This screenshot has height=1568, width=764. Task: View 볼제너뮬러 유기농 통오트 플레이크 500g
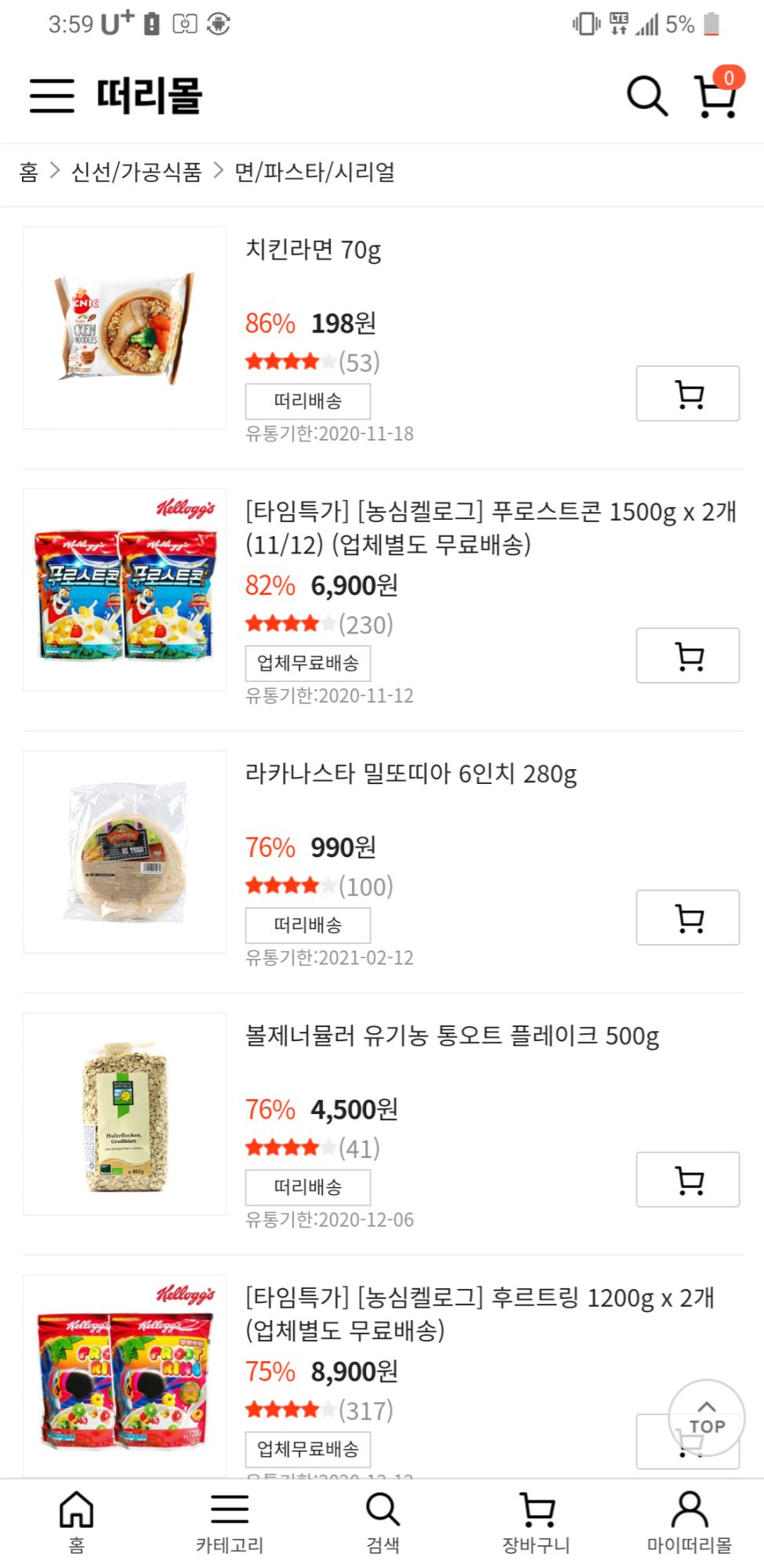tap(452, 1036)
